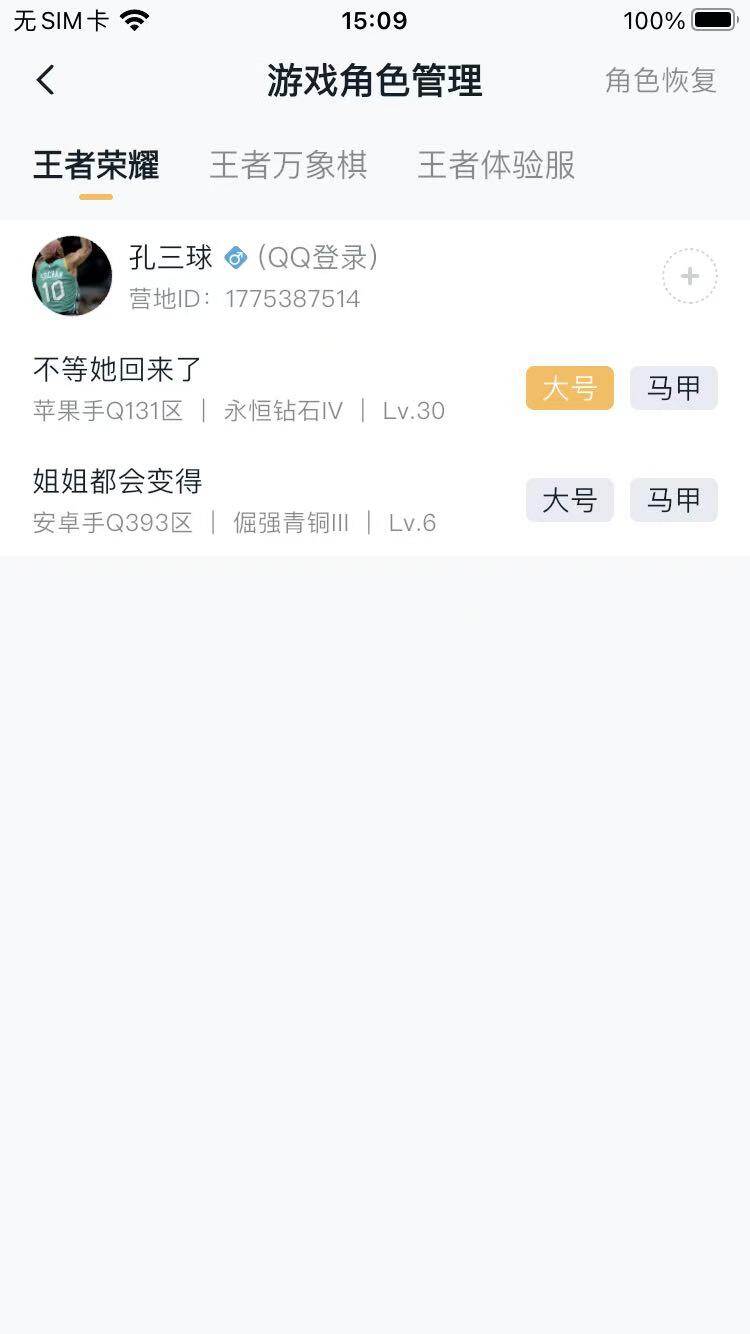Tap the role name 不等她回来了
750x1334 pixels.
(115, 369)
